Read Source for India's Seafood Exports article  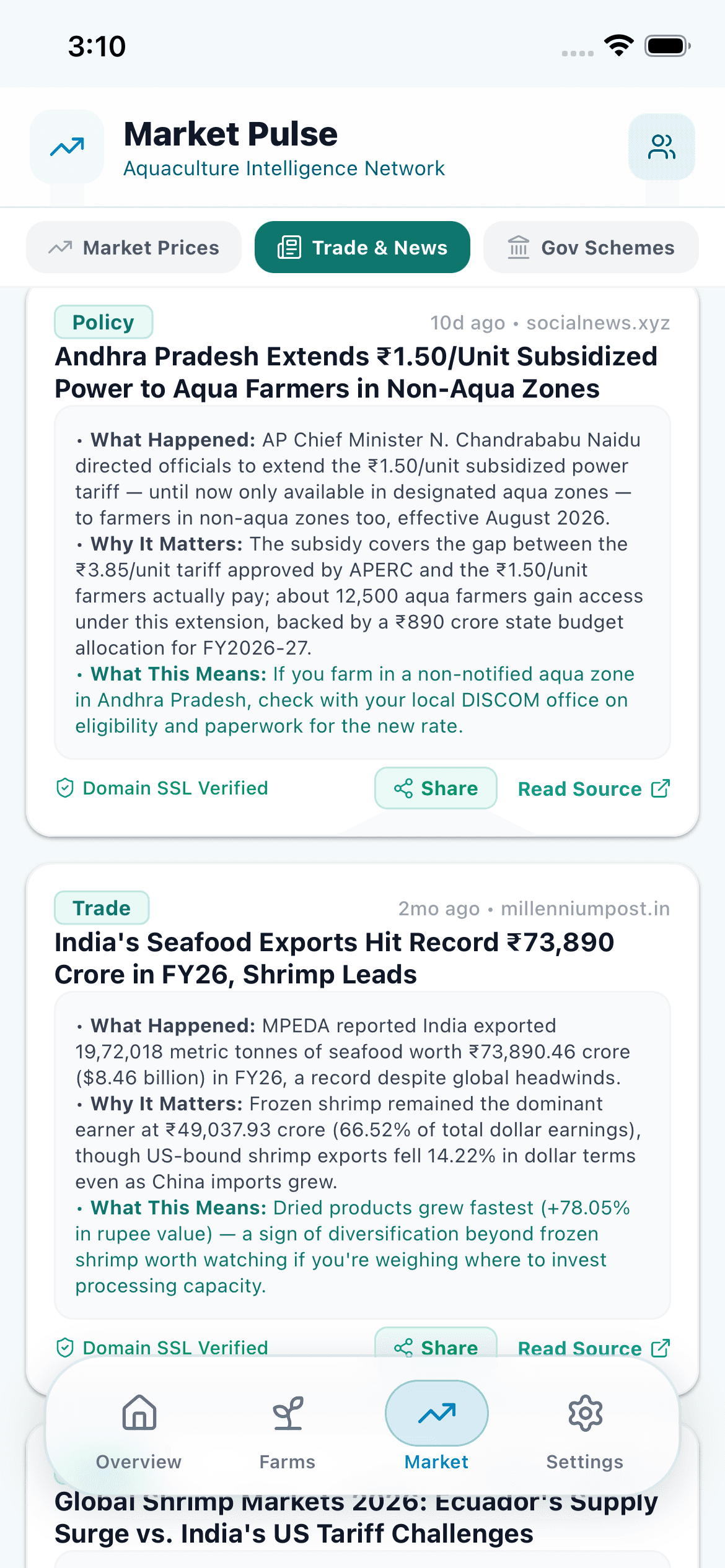coord(594,1348)
